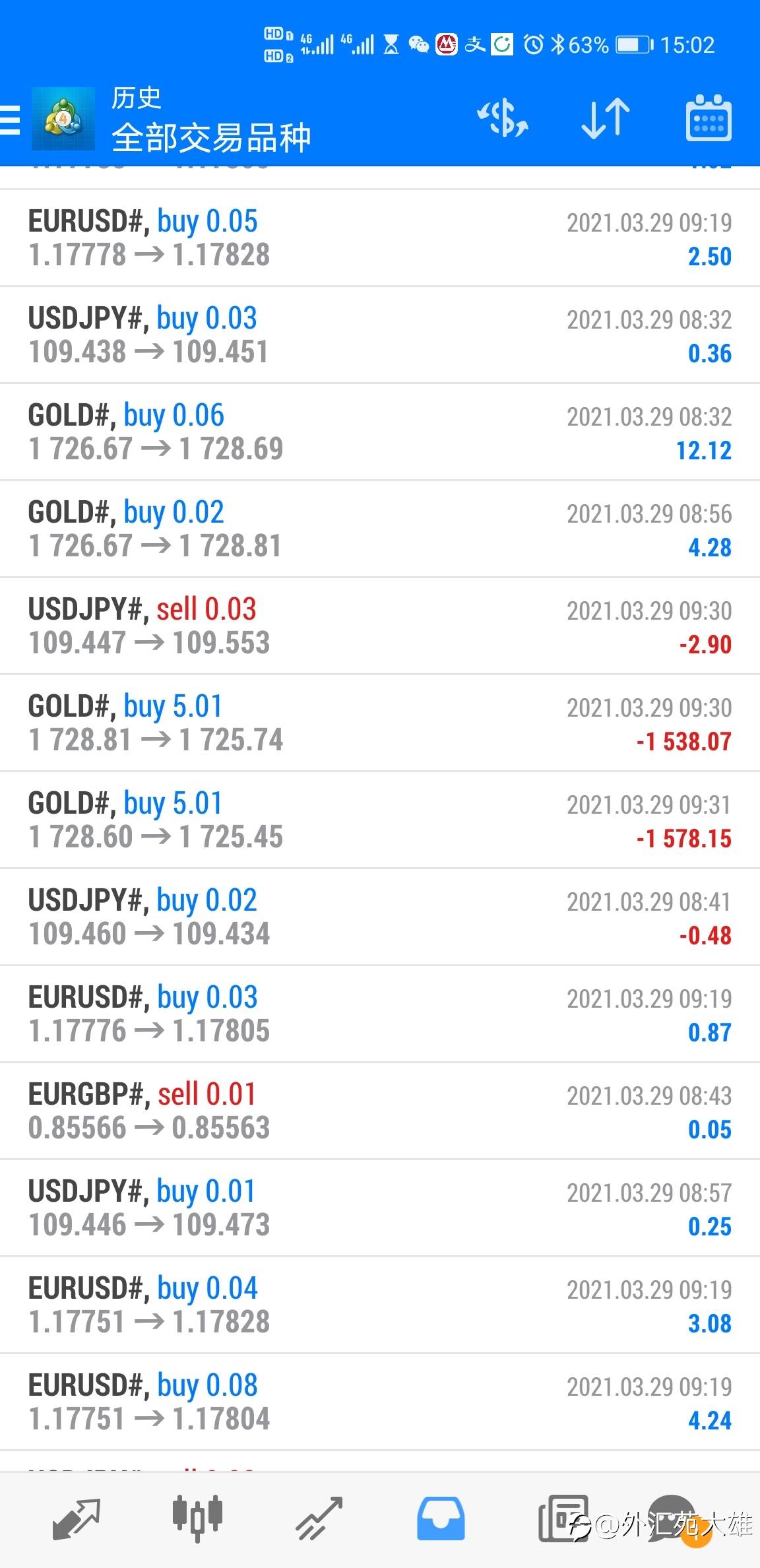Viewport: 760px width, 1568px height.
Task: Pick a date range with the calendar icon
Action: (709, 119)
